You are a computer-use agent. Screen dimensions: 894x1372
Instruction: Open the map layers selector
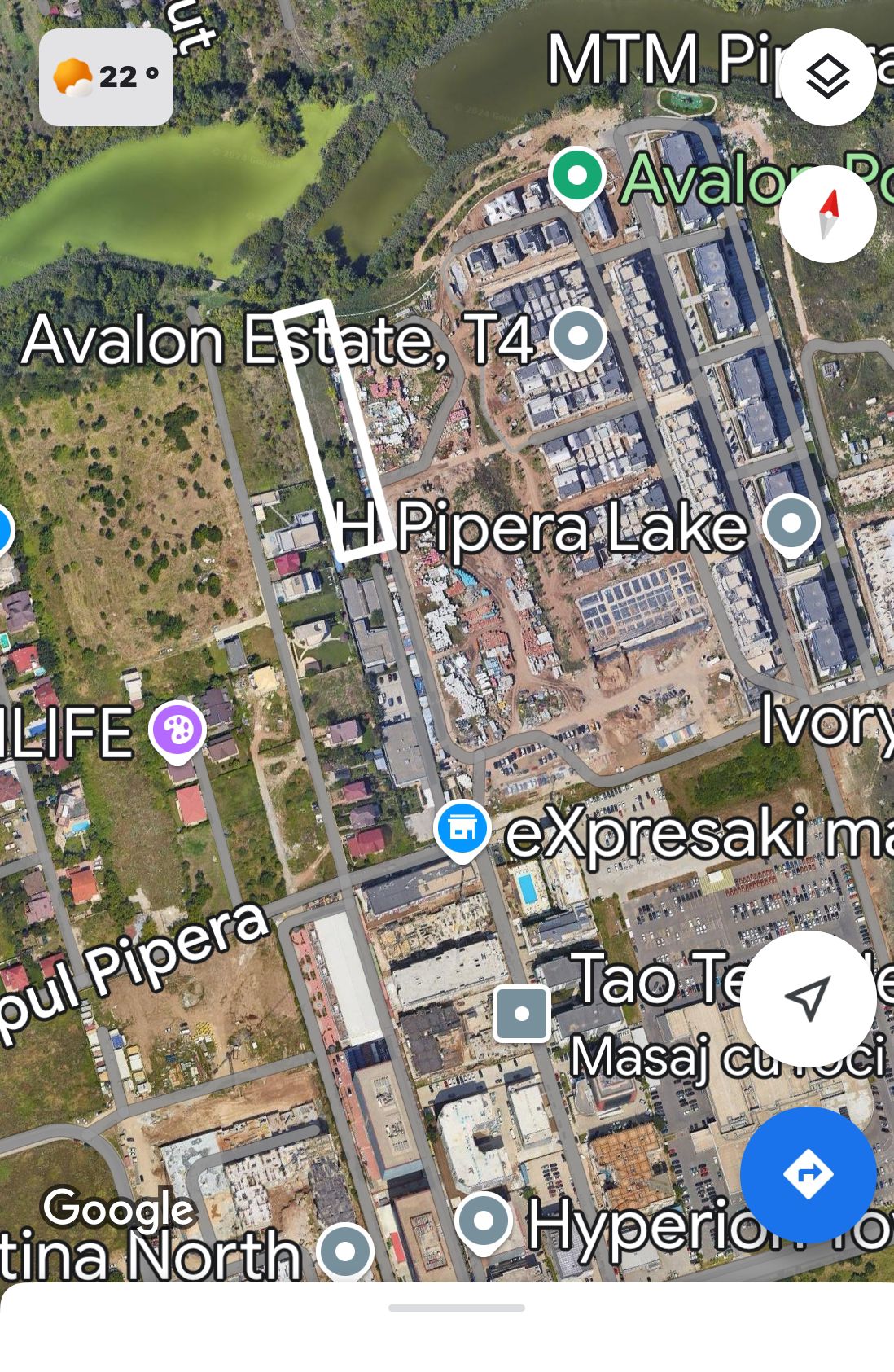(x=827, y=77)
